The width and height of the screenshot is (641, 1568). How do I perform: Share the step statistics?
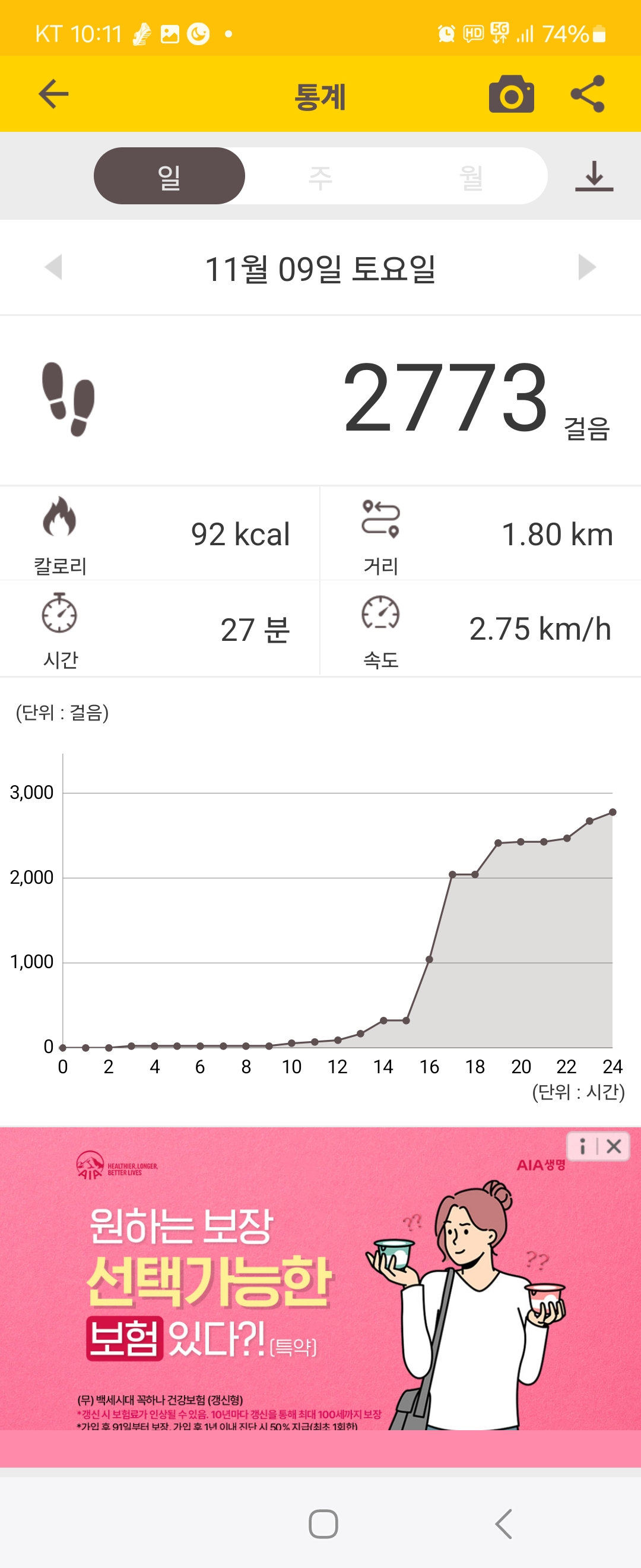[588, 94]
